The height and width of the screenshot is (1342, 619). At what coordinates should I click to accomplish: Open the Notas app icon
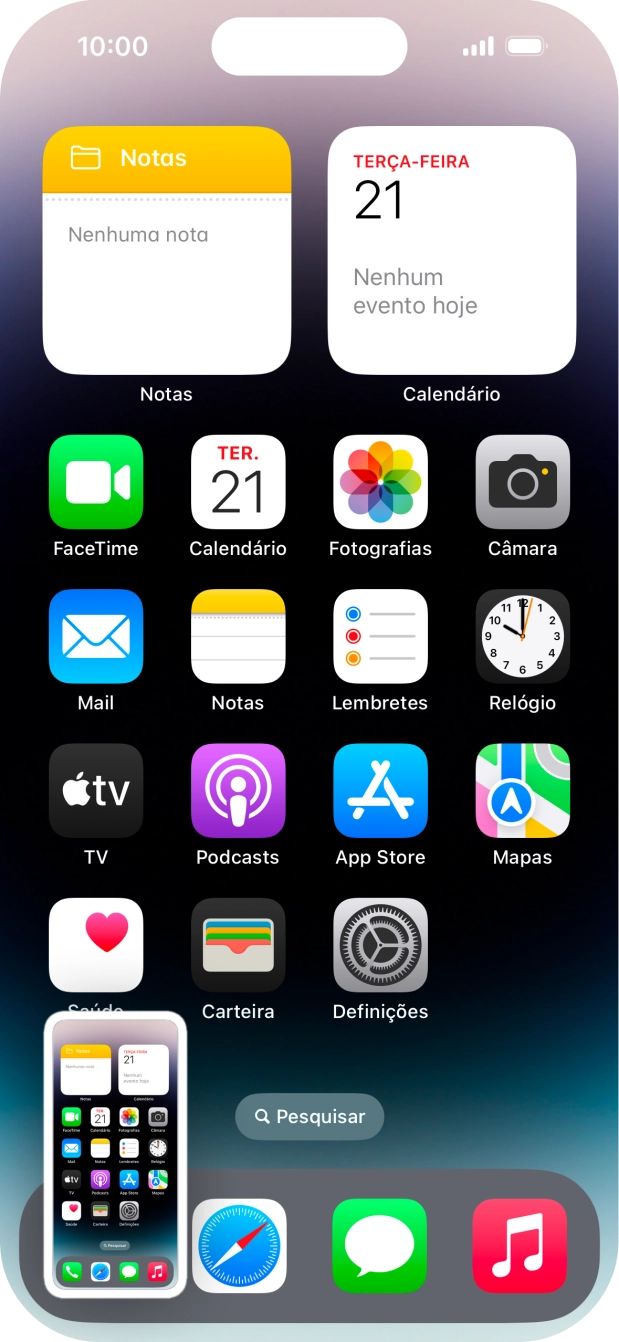[x=238, y=636]
